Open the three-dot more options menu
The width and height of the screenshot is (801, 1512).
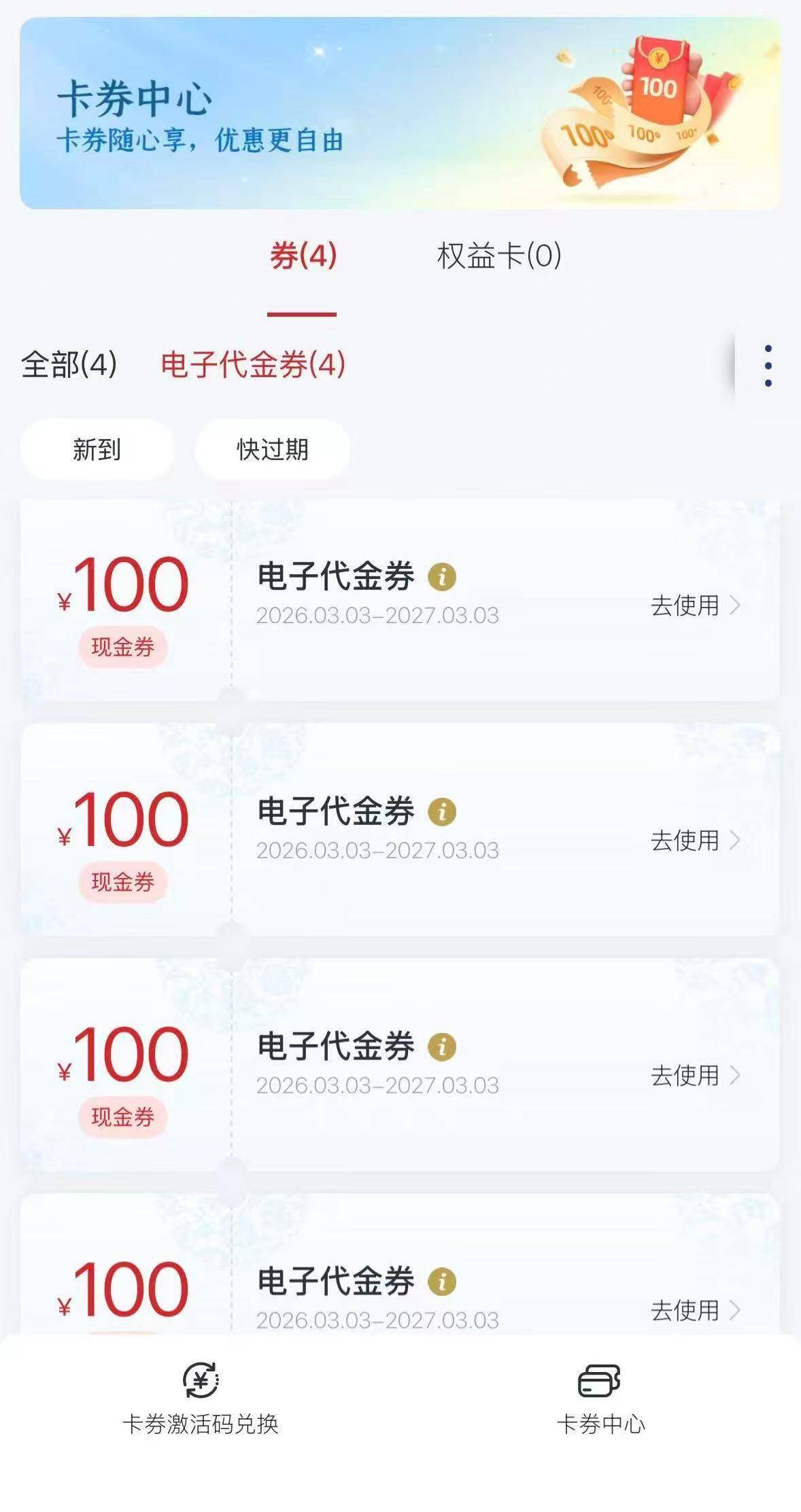(768, 365)
